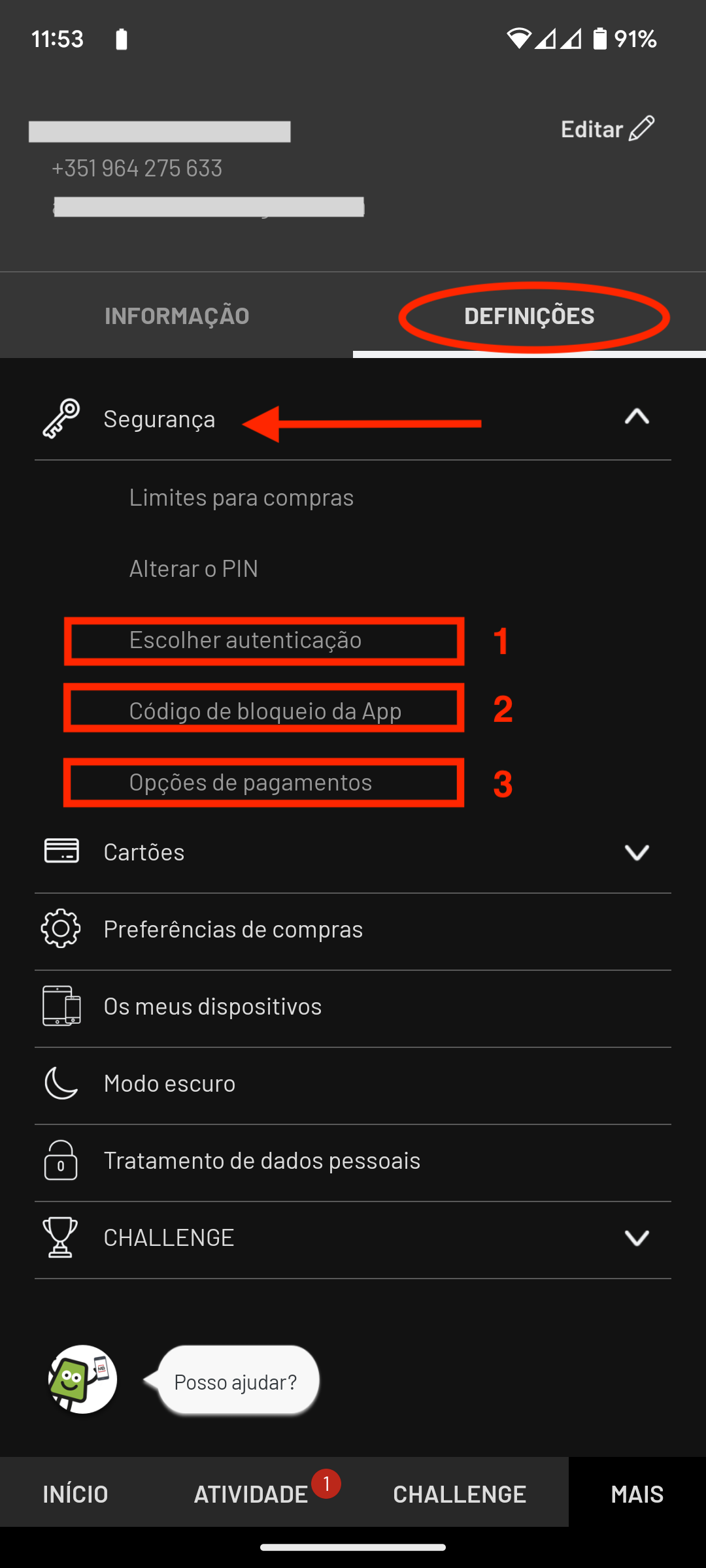Open the Atividade tab

[251, 1494]
